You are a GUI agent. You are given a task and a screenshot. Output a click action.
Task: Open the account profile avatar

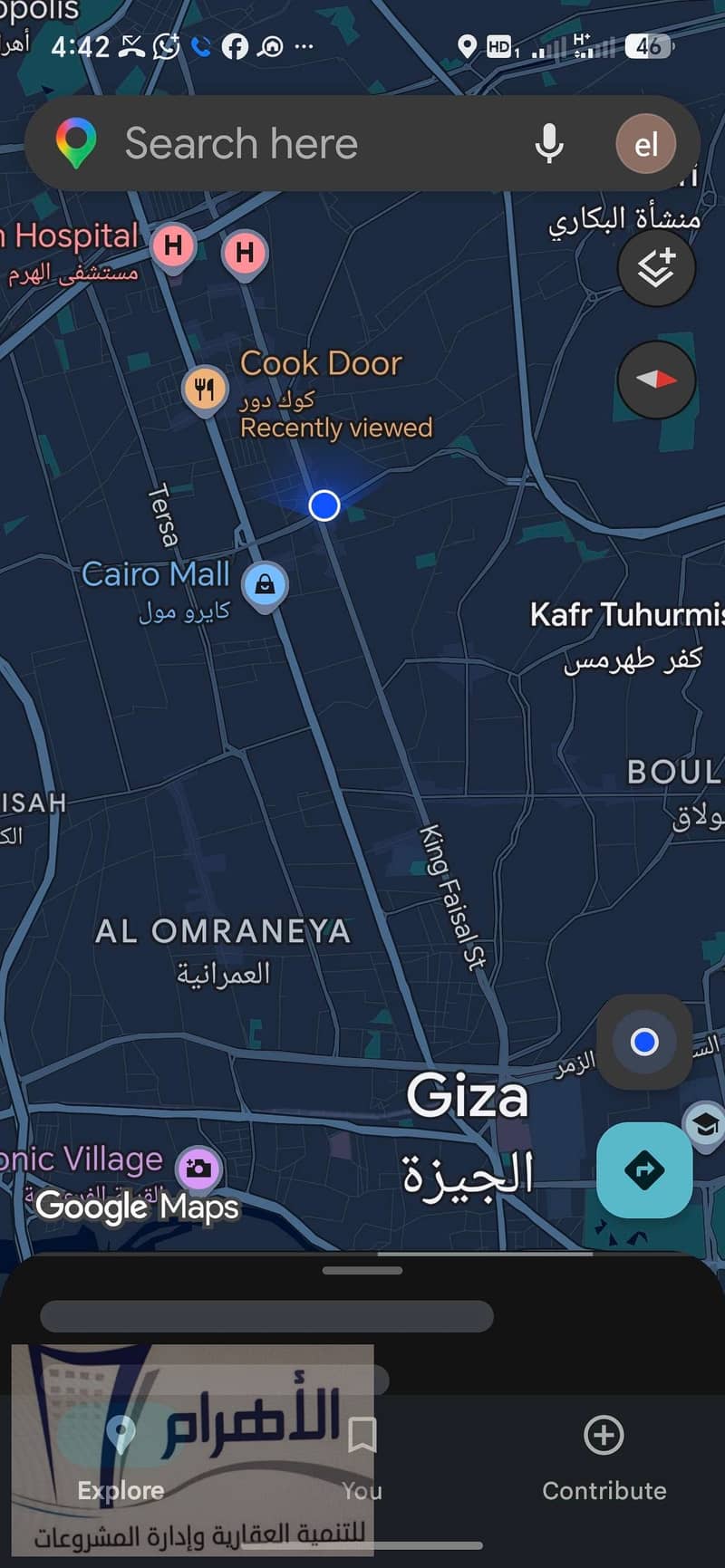[x=645, y=144]
